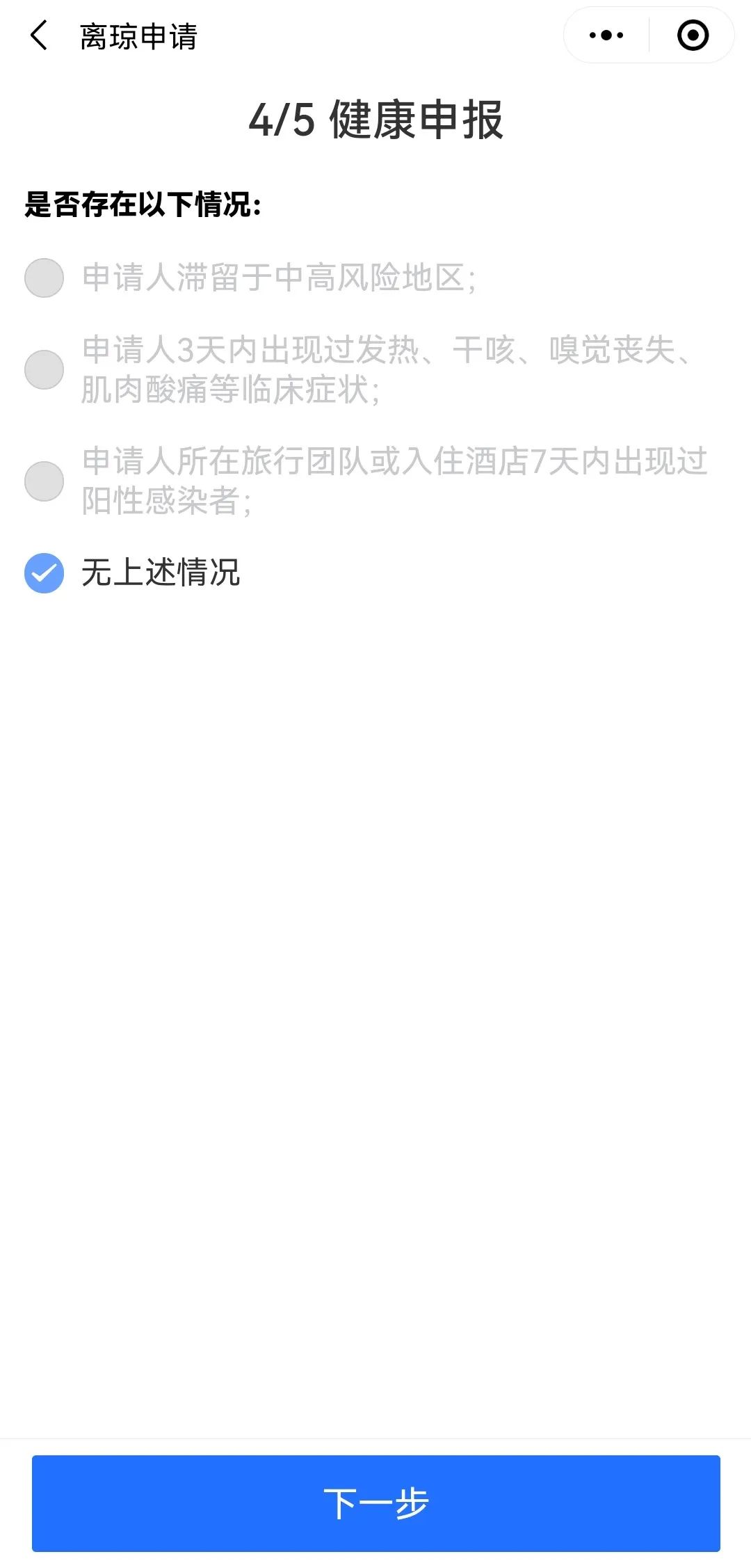Check the 3天内出现过发热 symptoms option
This screenshot has height=1568, width=751.
click(45, 369)
